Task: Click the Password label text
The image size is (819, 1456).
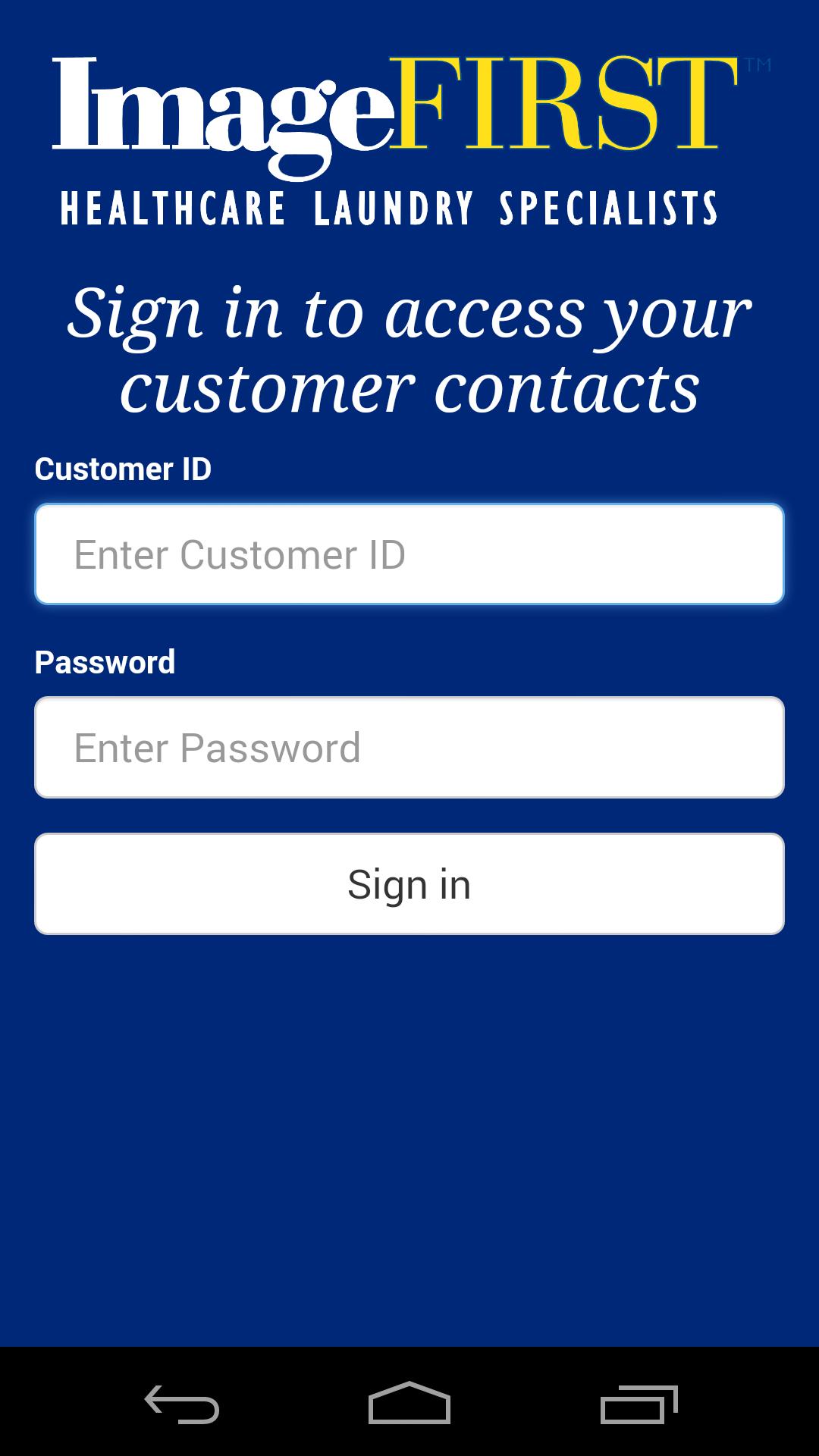Action: pos(106,661)
